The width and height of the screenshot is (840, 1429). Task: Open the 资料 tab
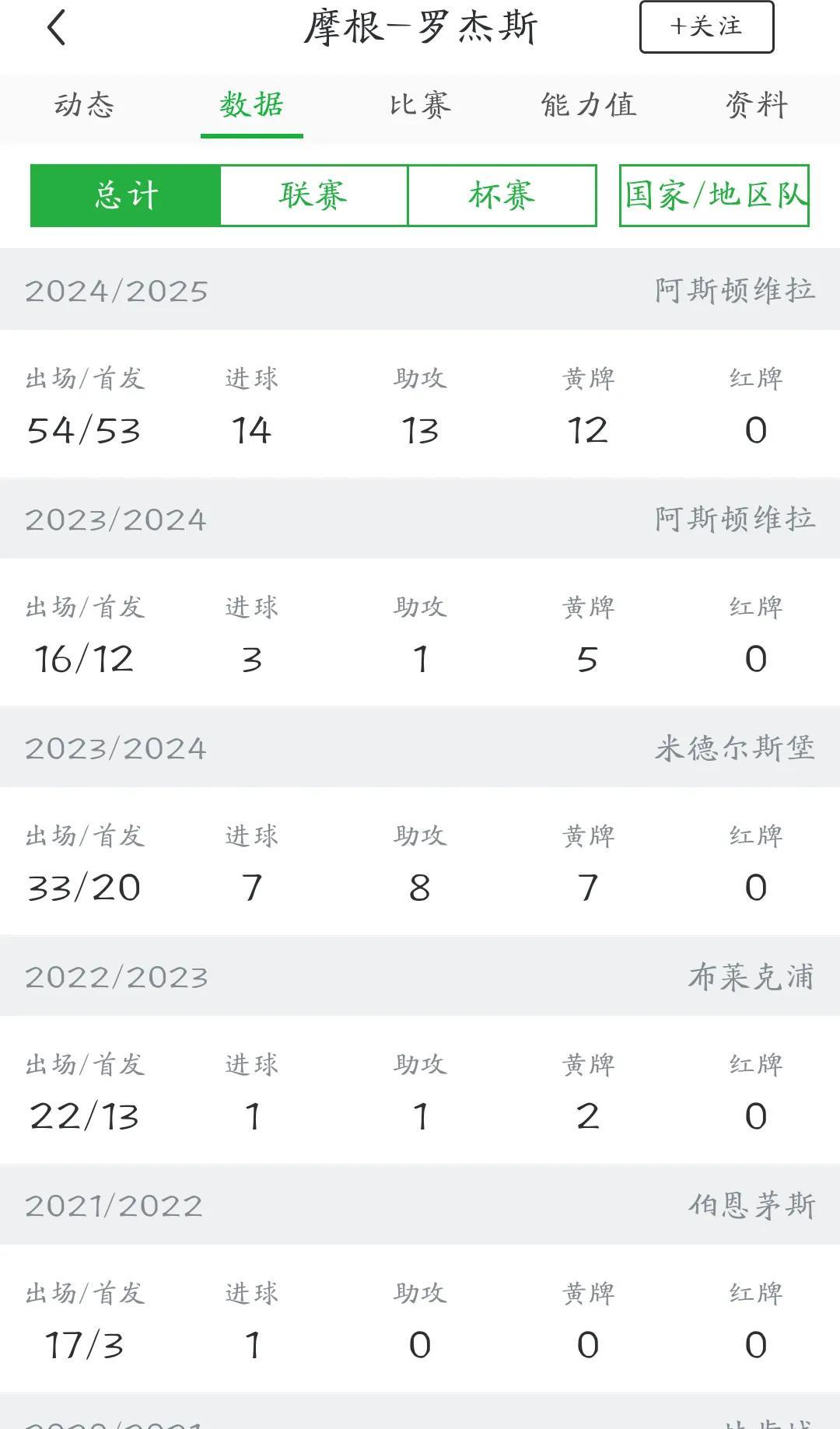click(757, 105)
